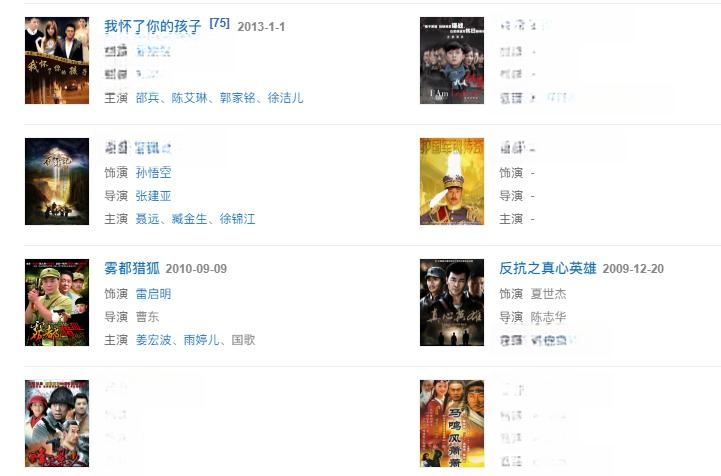Open role link 孙悟空
This screenshot has width=721, height=476.
(154, 173)
